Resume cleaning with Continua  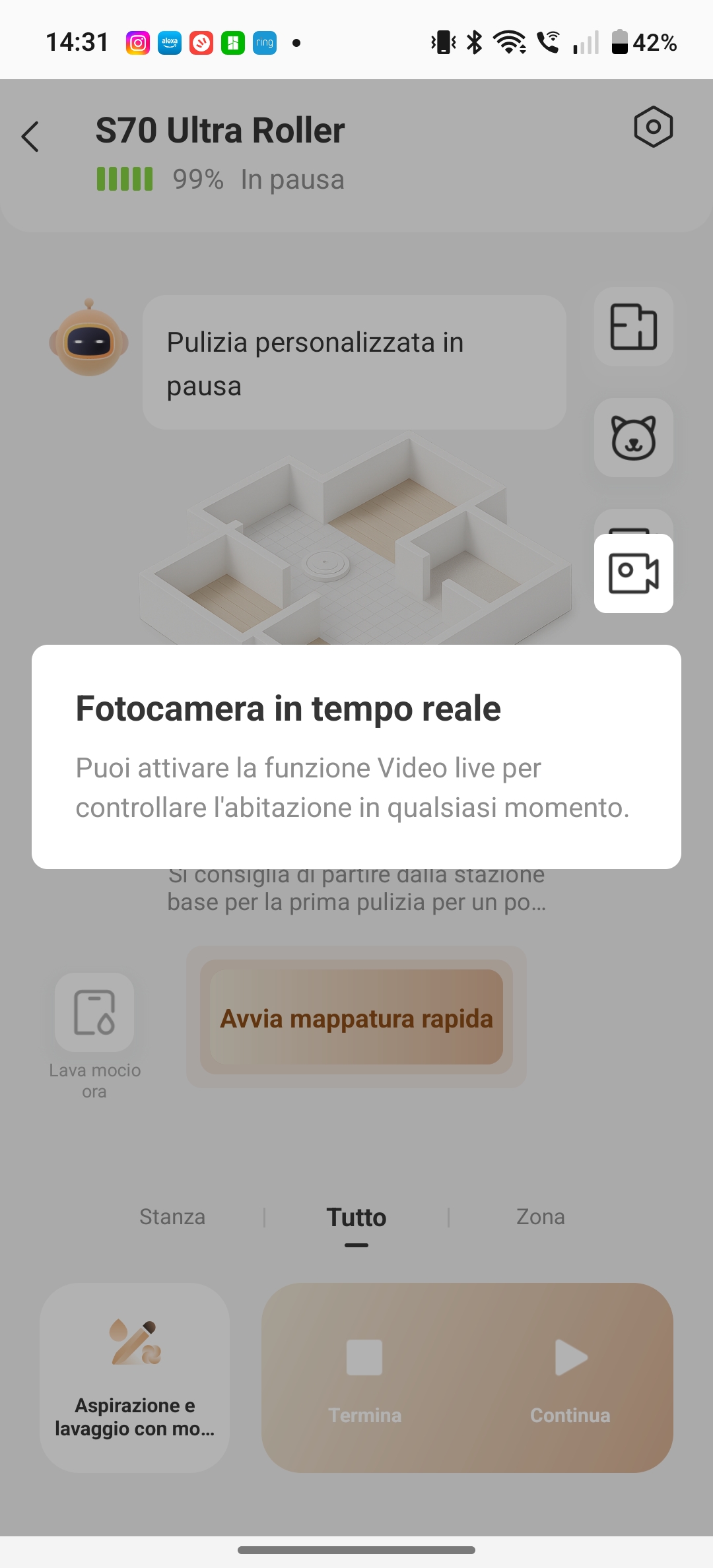point(570,1377)
